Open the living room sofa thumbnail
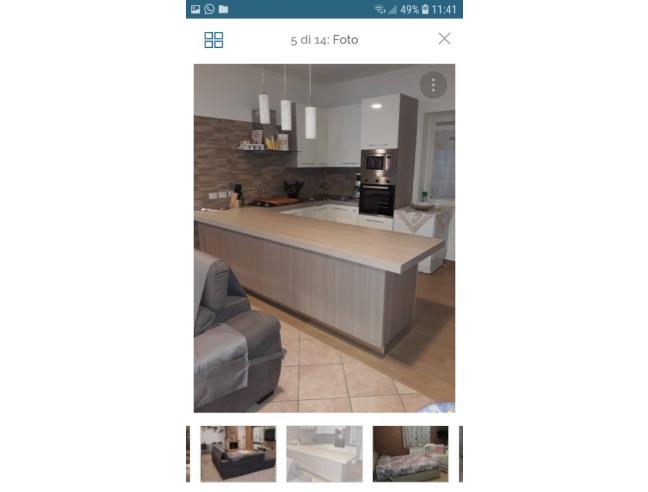The width and height of the screenshot is (648, 492). (x=238, y=453)
